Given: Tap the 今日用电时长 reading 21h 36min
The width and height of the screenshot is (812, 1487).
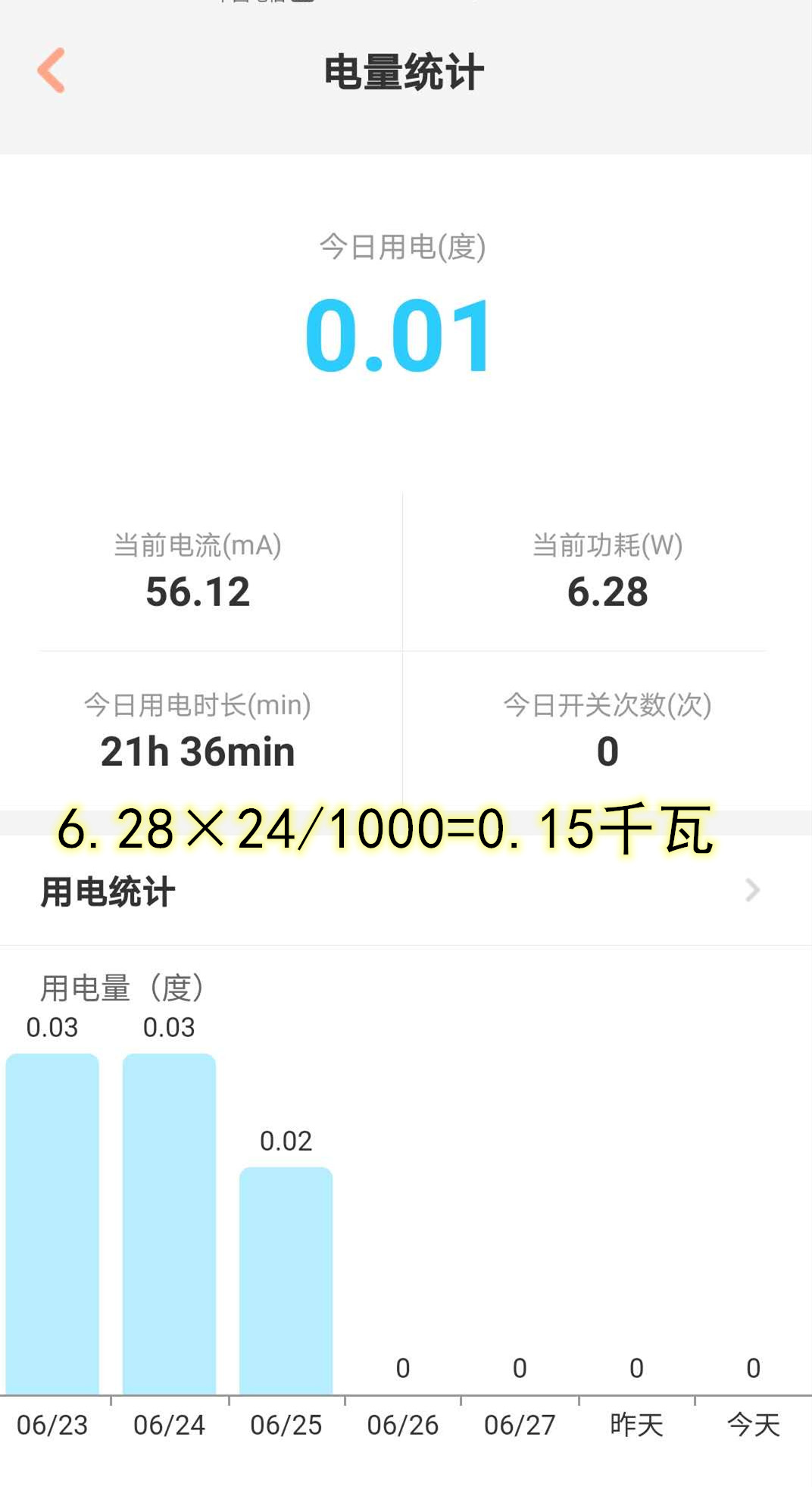Looking at the screenshot, I should pyautogui.click(x=199, y=751).
